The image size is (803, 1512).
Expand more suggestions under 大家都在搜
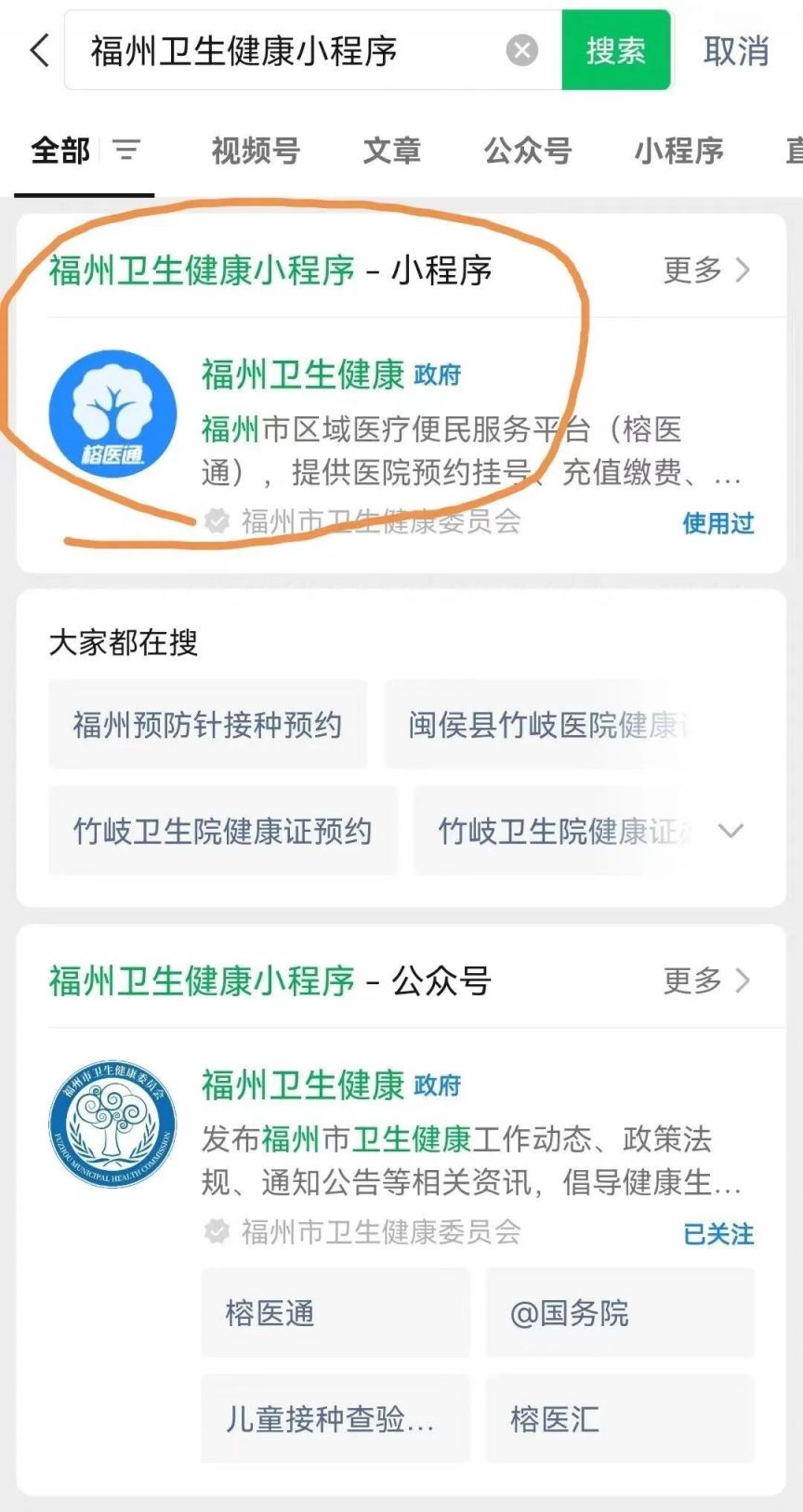[731, 831]
